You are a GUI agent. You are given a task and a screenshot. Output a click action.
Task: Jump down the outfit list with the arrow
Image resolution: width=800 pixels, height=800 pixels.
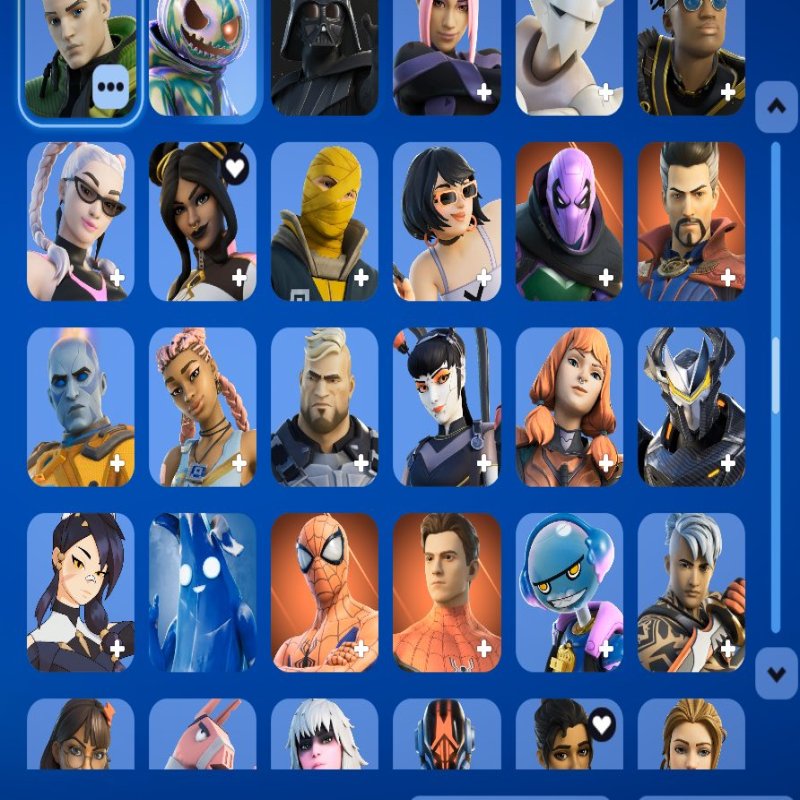[776, 673]
